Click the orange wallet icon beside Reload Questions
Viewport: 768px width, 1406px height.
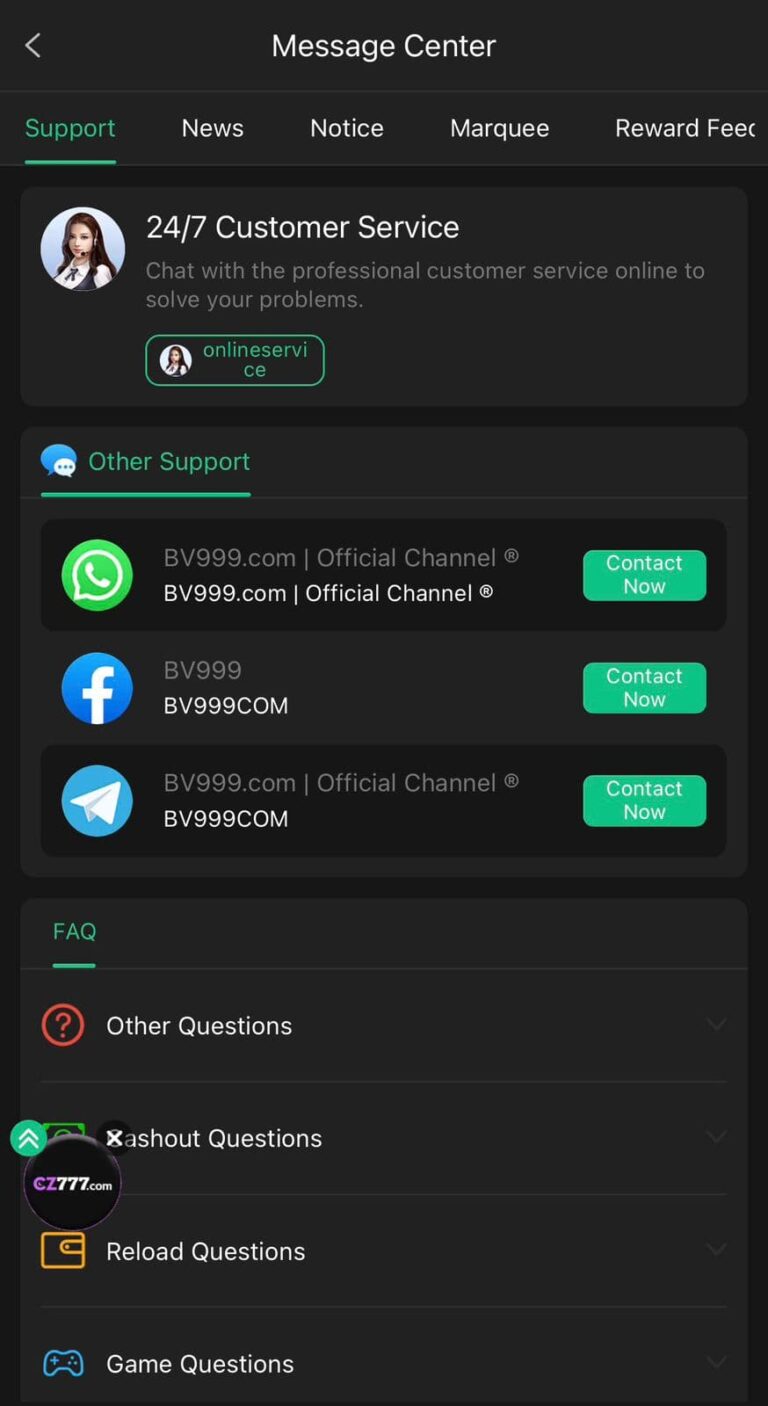point(63,1250)
